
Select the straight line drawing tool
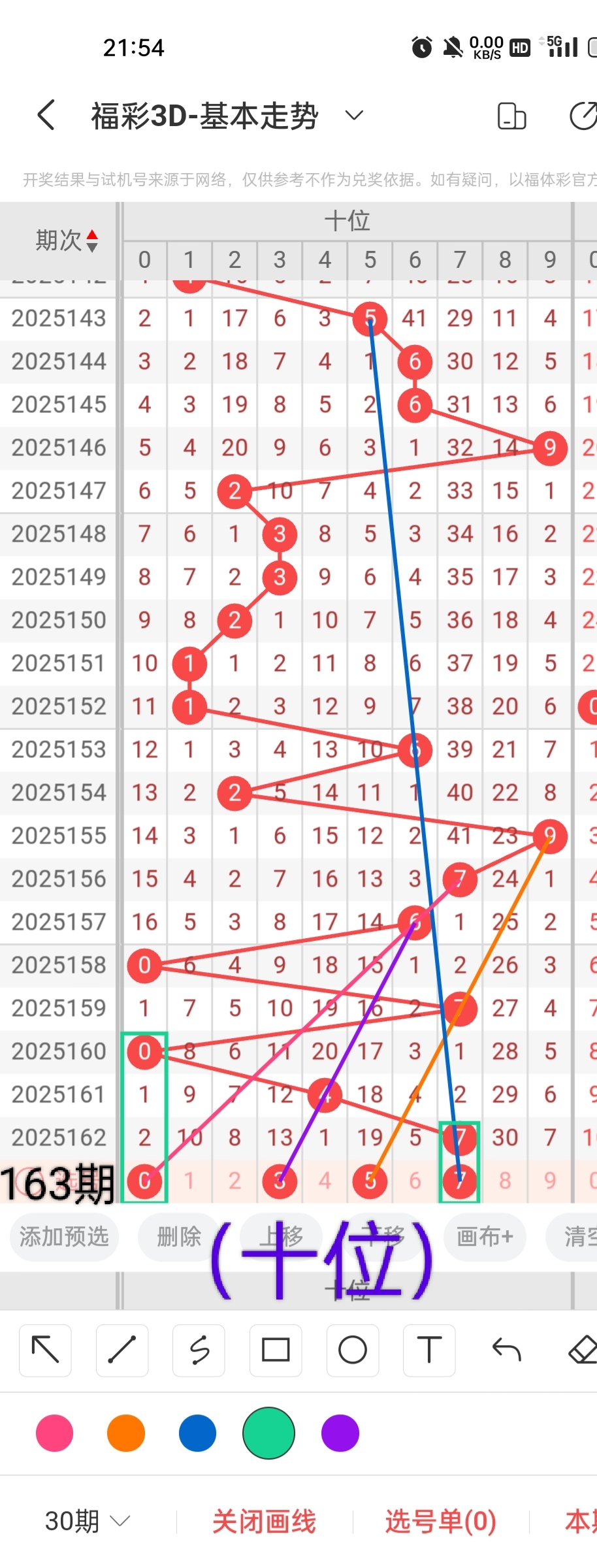[122, 1350]
